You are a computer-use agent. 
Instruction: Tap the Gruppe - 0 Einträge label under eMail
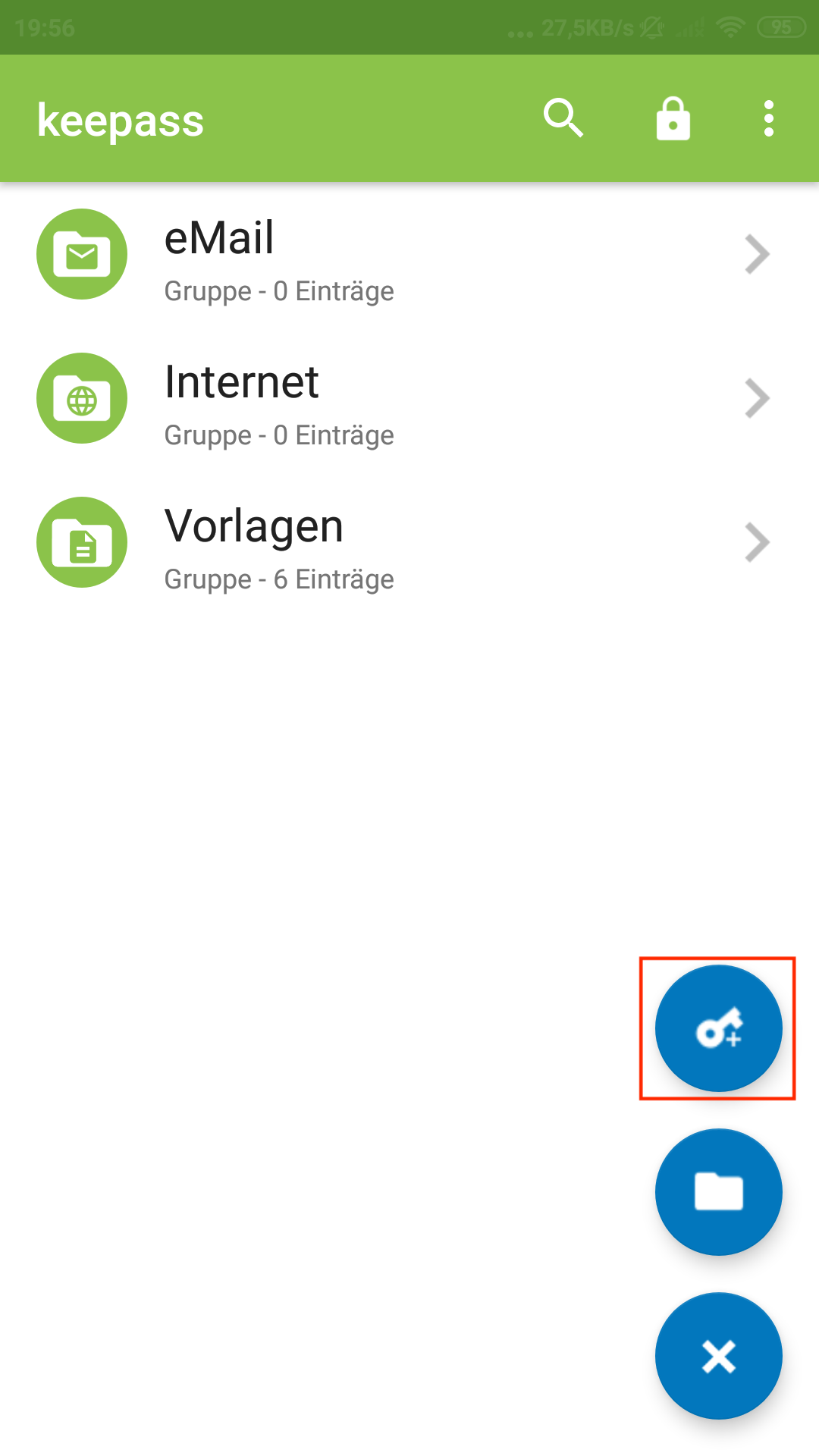(279, 291)
